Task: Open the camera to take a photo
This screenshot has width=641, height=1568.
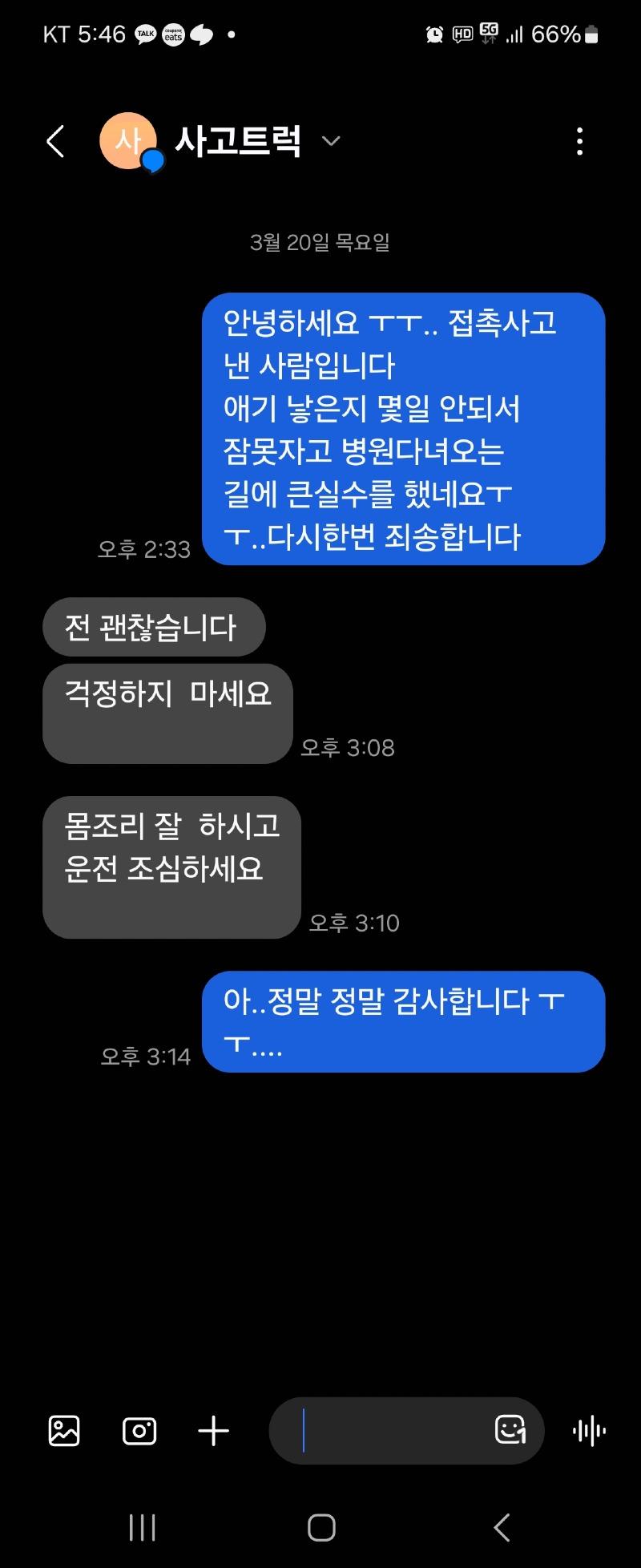Action: click(x=139, y=1431)
